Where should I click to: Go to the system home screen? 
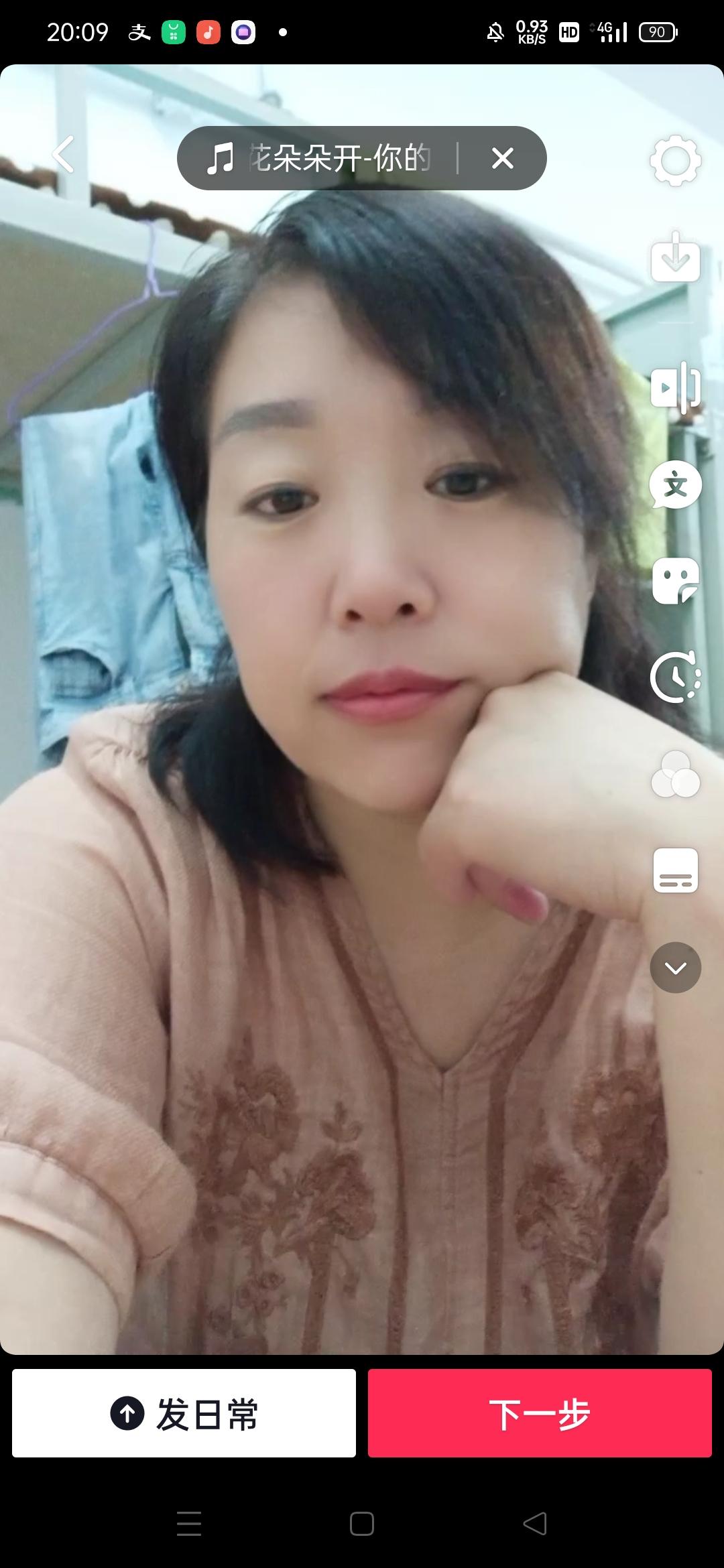[362, 1524]
